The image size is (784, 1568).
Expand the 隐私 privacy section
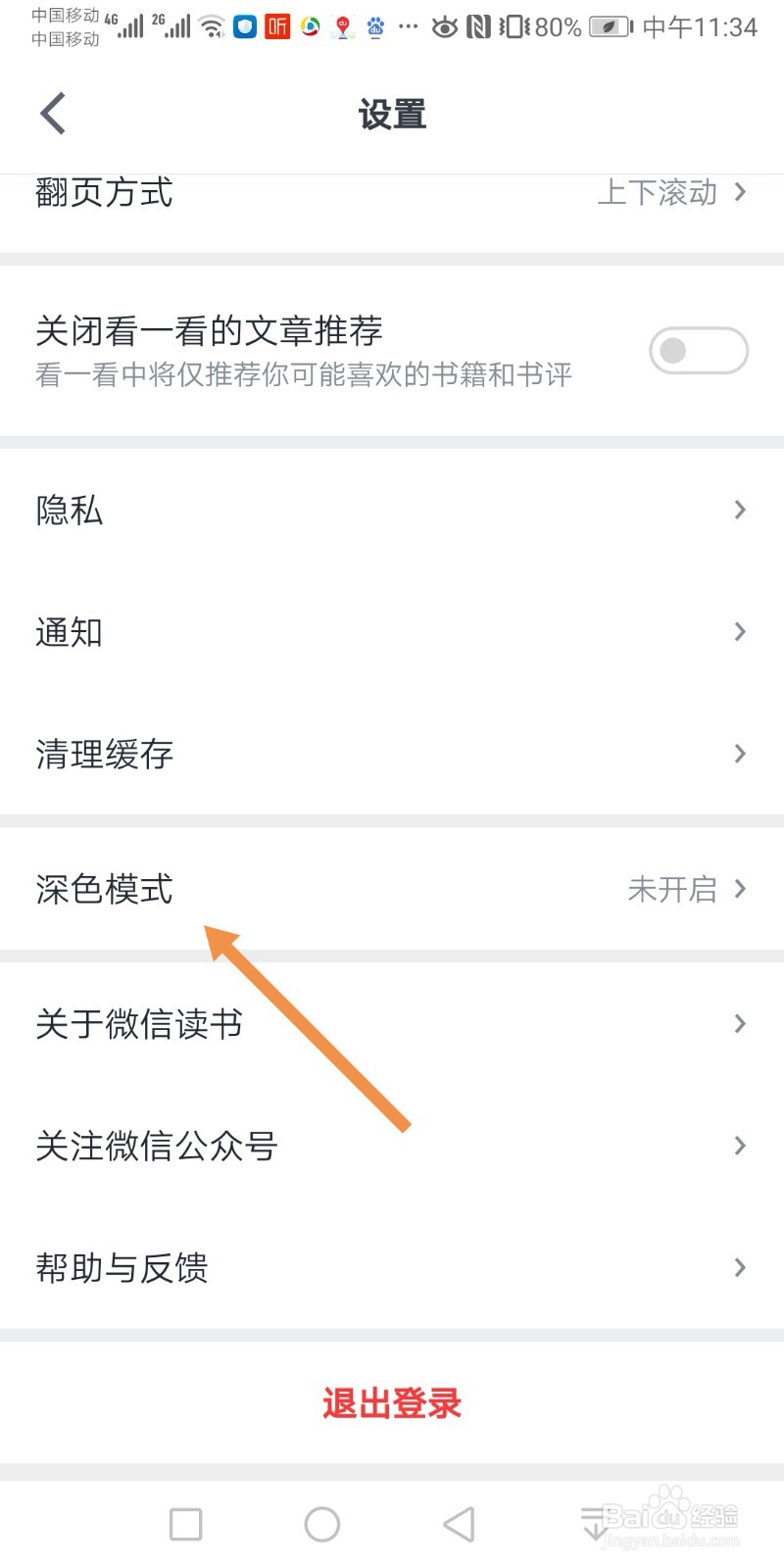(392, 510)
